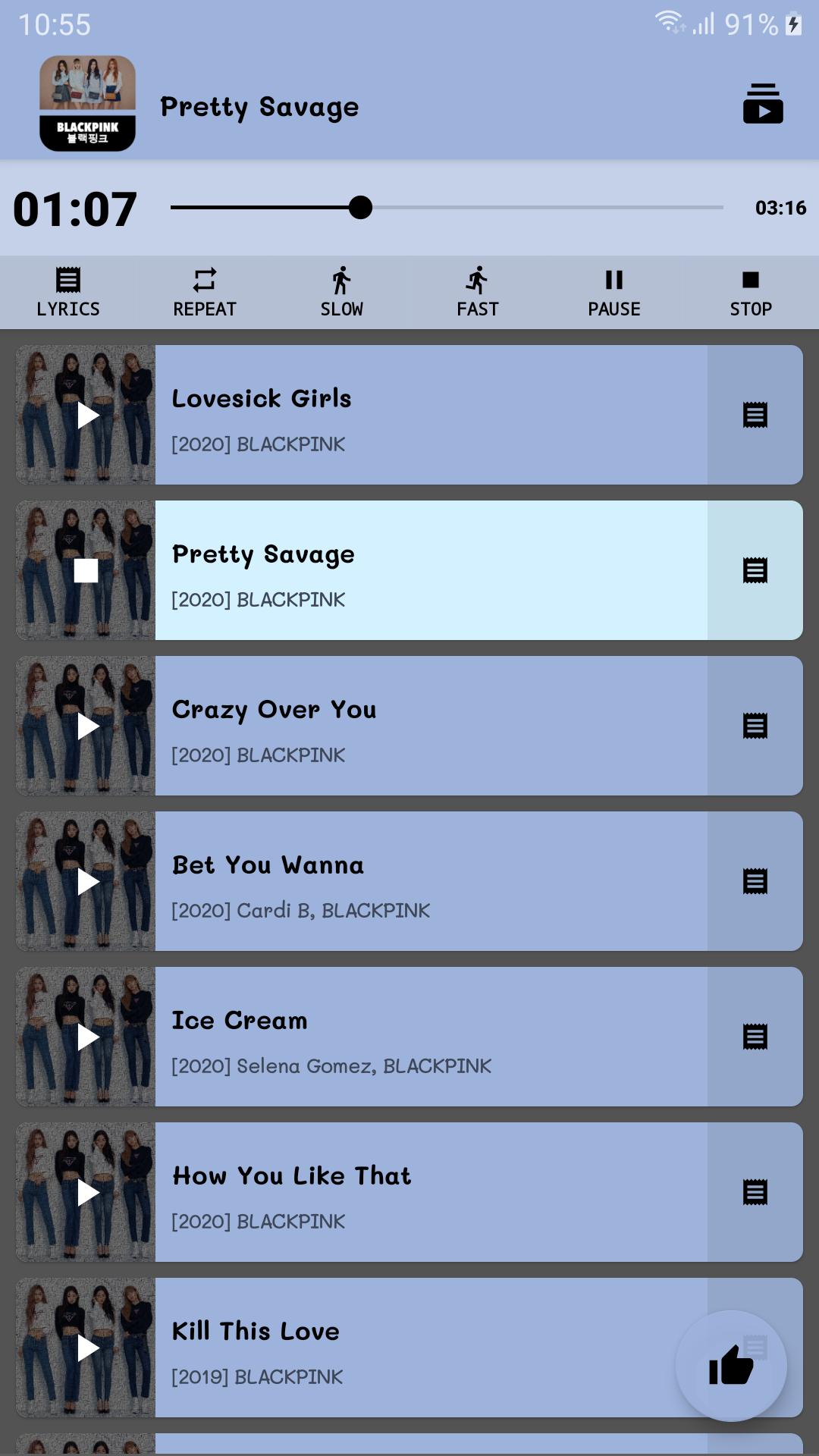Open the video playlist icon in header
Viewport: 819px width, 1456px height.
[763, 104]
